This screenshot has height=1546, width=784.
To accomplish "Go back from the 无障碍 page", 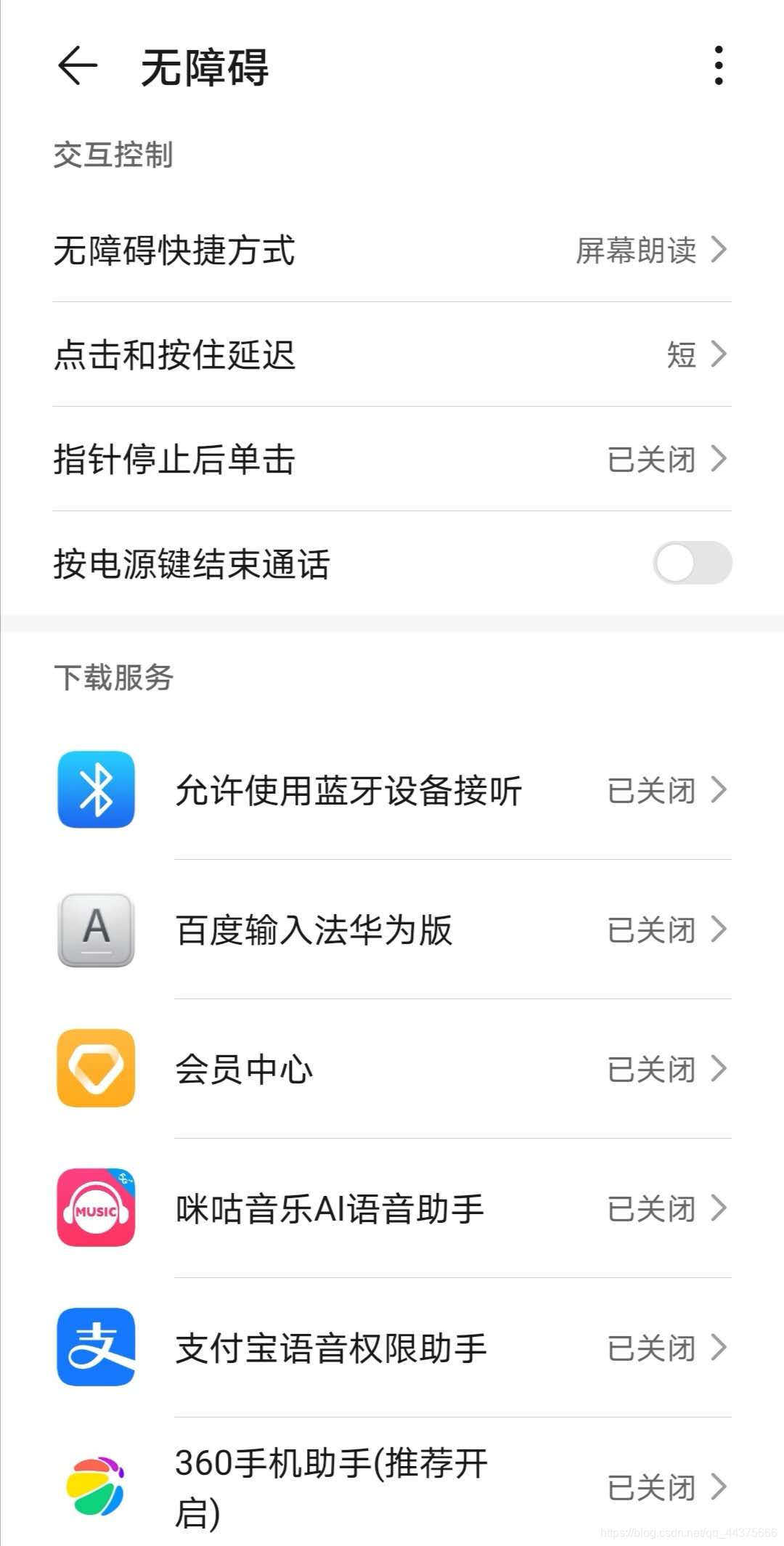I will (x=78, y=66).
